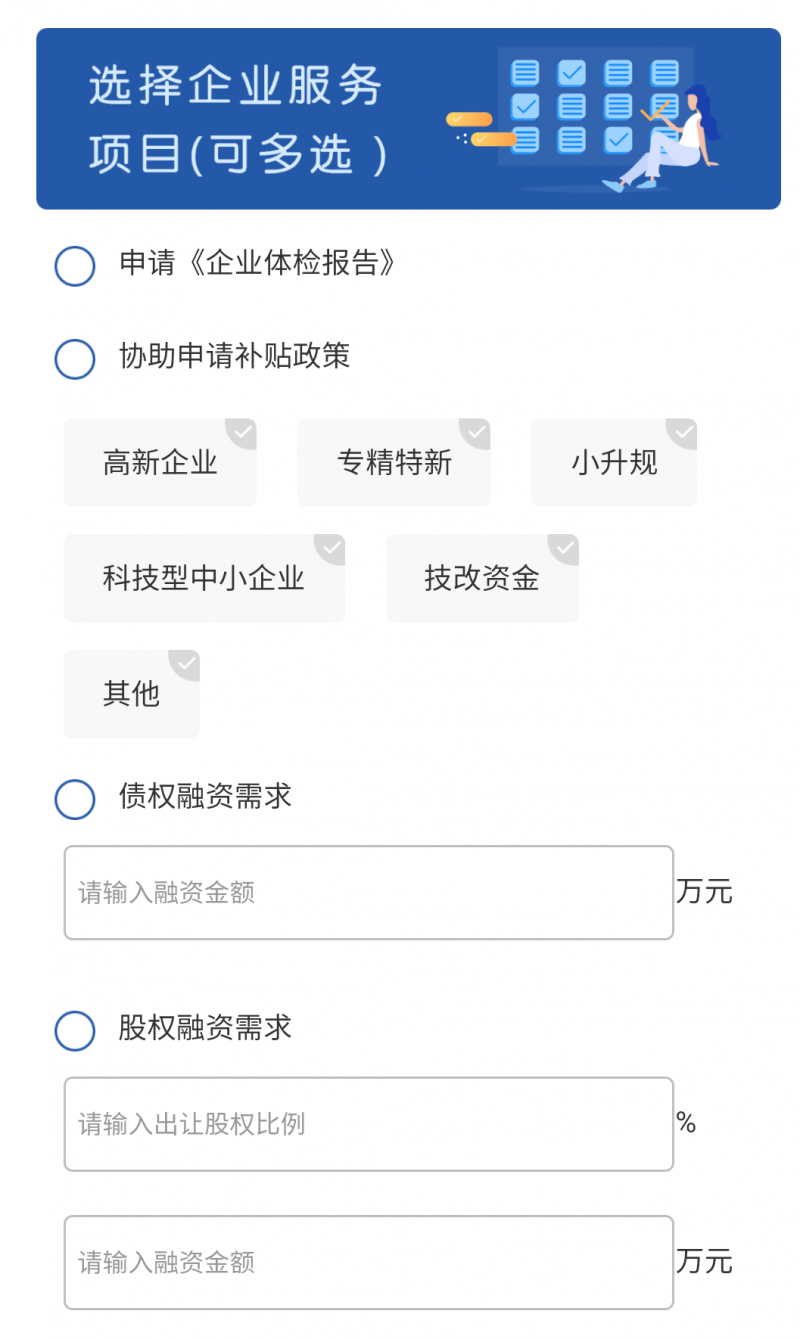Focus the 请输入出让股权比例 input field
The image size is (800, 1339).
pyautogui.click(x=369, y=1123)
